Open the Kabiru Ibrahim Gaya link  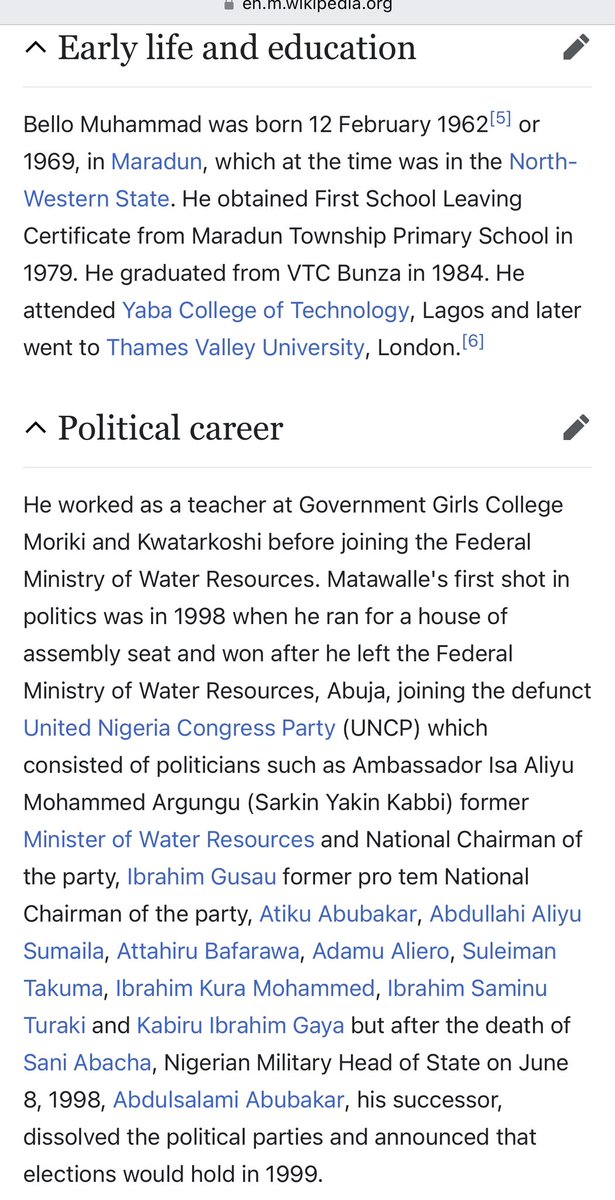[240, 1025]
